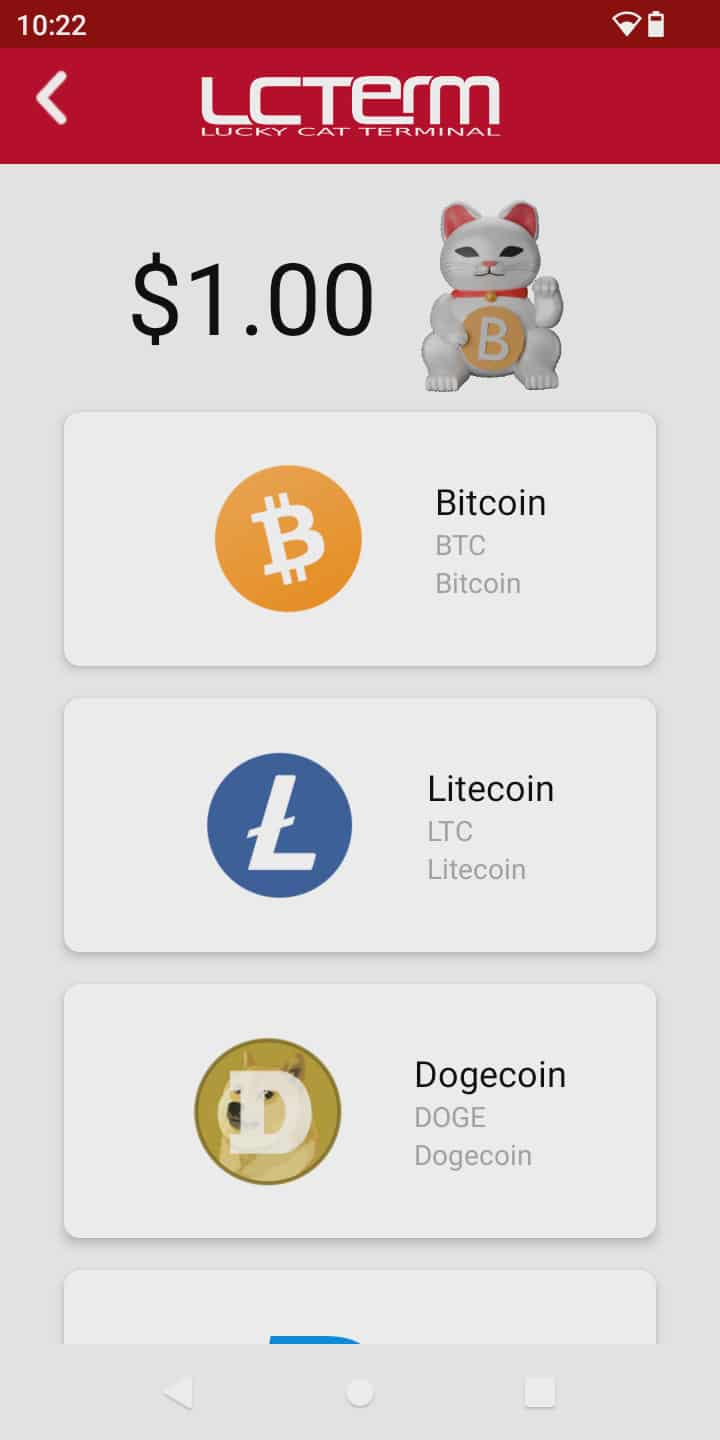Open recent apps from navigation bar
Screen dimensions: 720x1440
tap(539, 1392)
